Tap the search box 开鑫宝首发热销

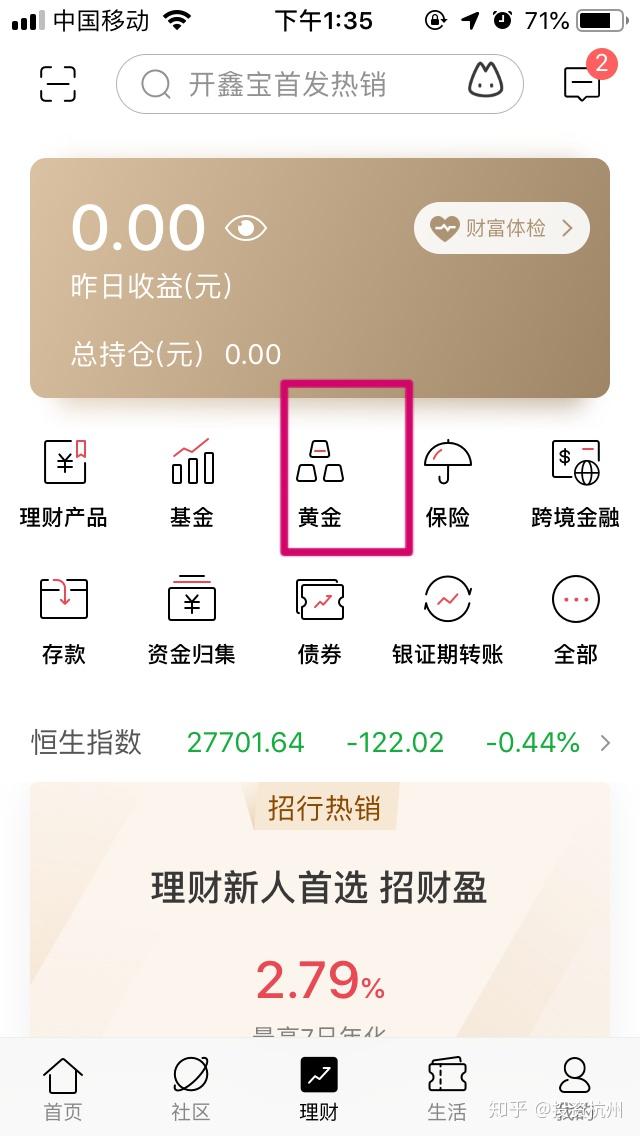[290, 84]
